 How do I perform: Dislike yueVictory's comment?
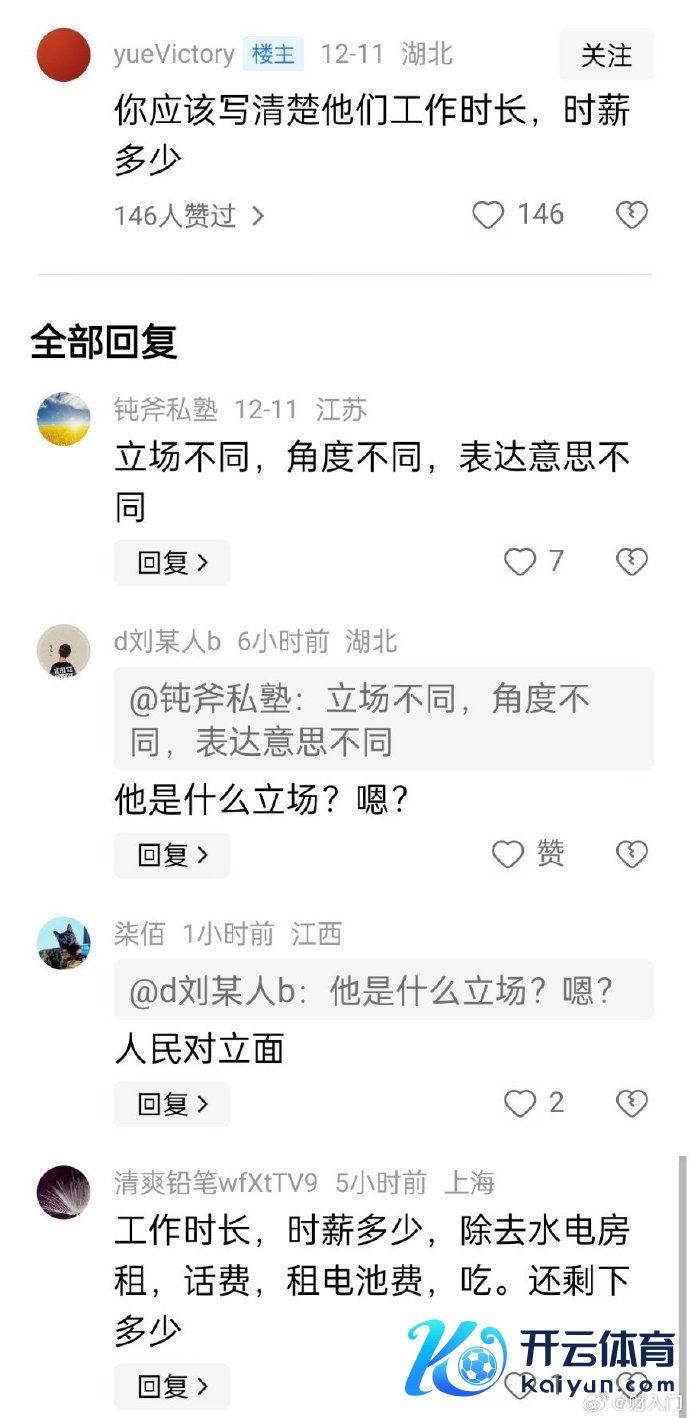click(631, 215)
